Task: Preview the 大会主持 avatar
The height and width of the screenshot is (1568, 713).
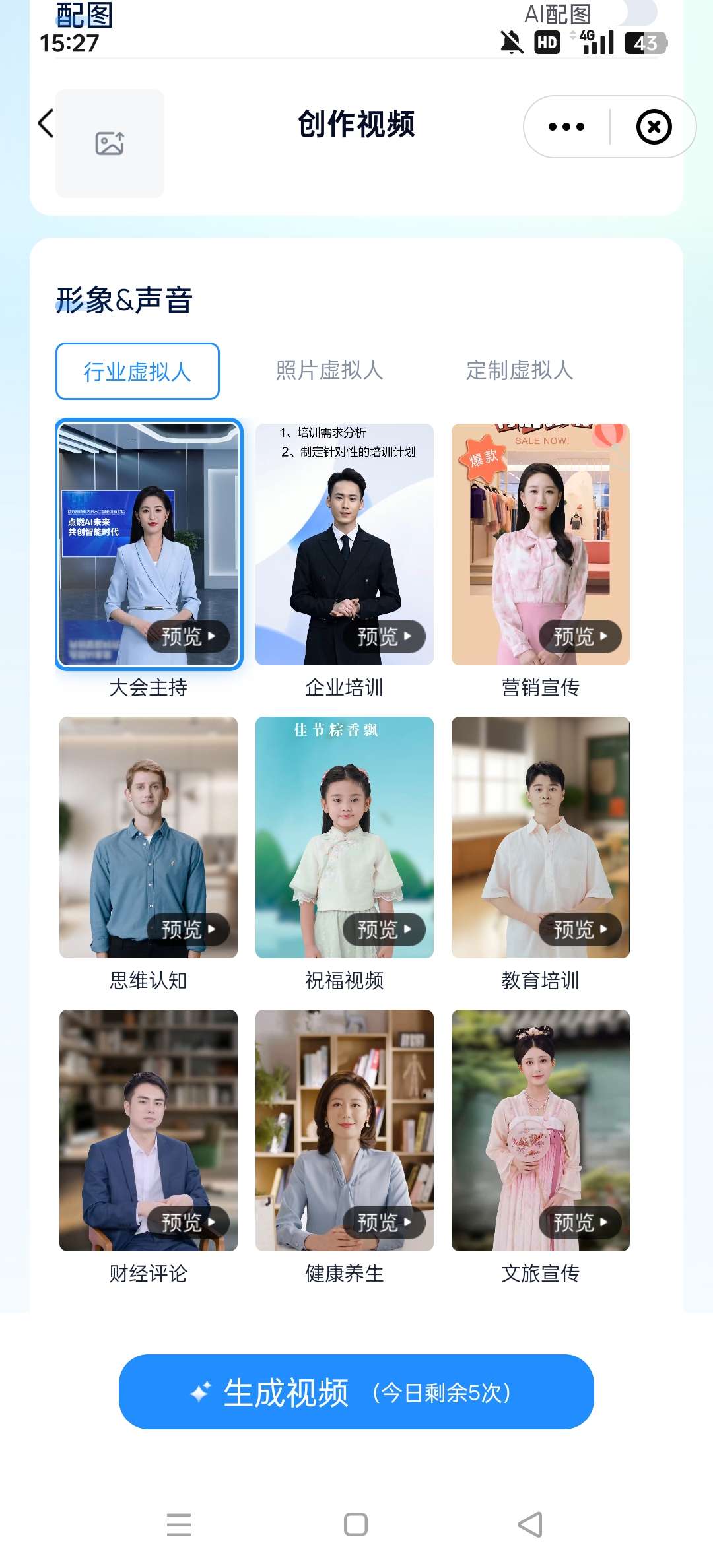Action: point(188,637)
